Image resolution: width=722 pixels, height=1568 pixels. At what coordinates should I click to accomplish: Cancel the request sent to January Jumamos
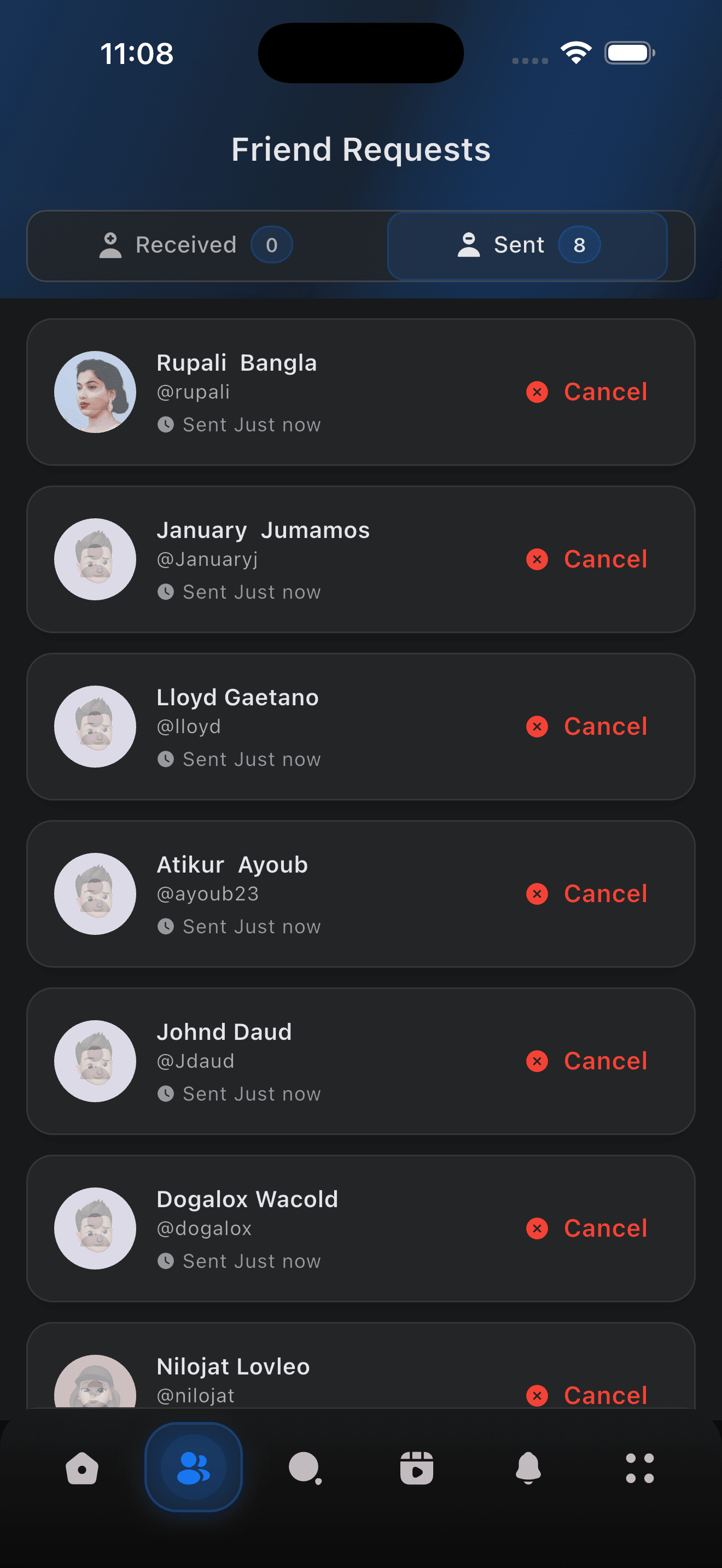coord(587,559)
